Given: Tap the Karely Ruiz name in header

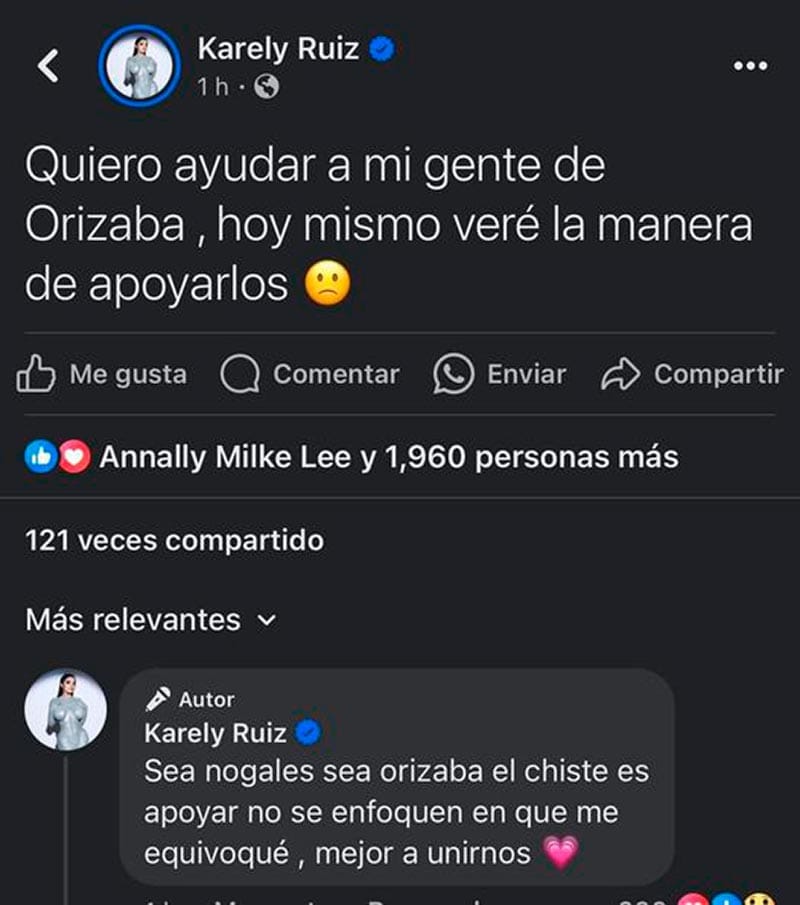Looking at the screenshot, I should (x=278, y=48).
